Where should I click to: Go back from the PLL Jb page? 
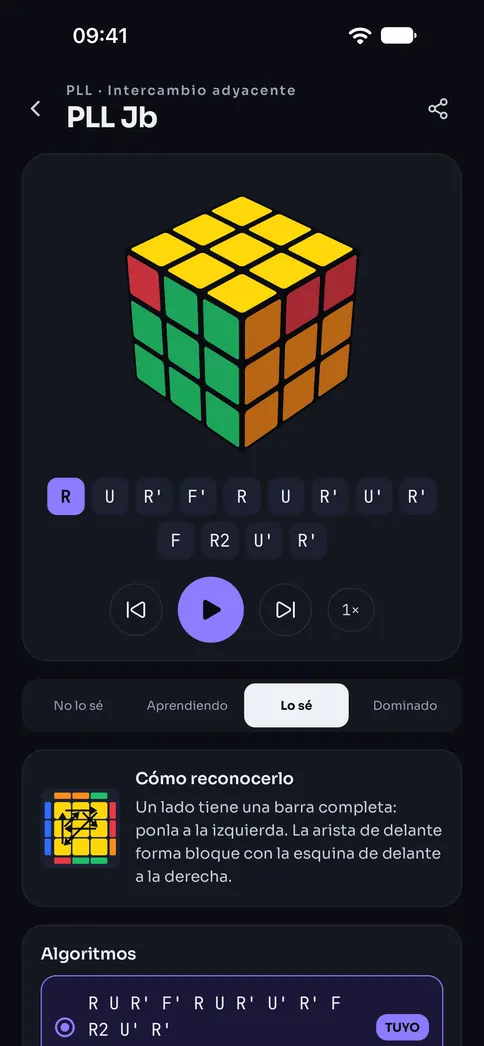[36, 109]
